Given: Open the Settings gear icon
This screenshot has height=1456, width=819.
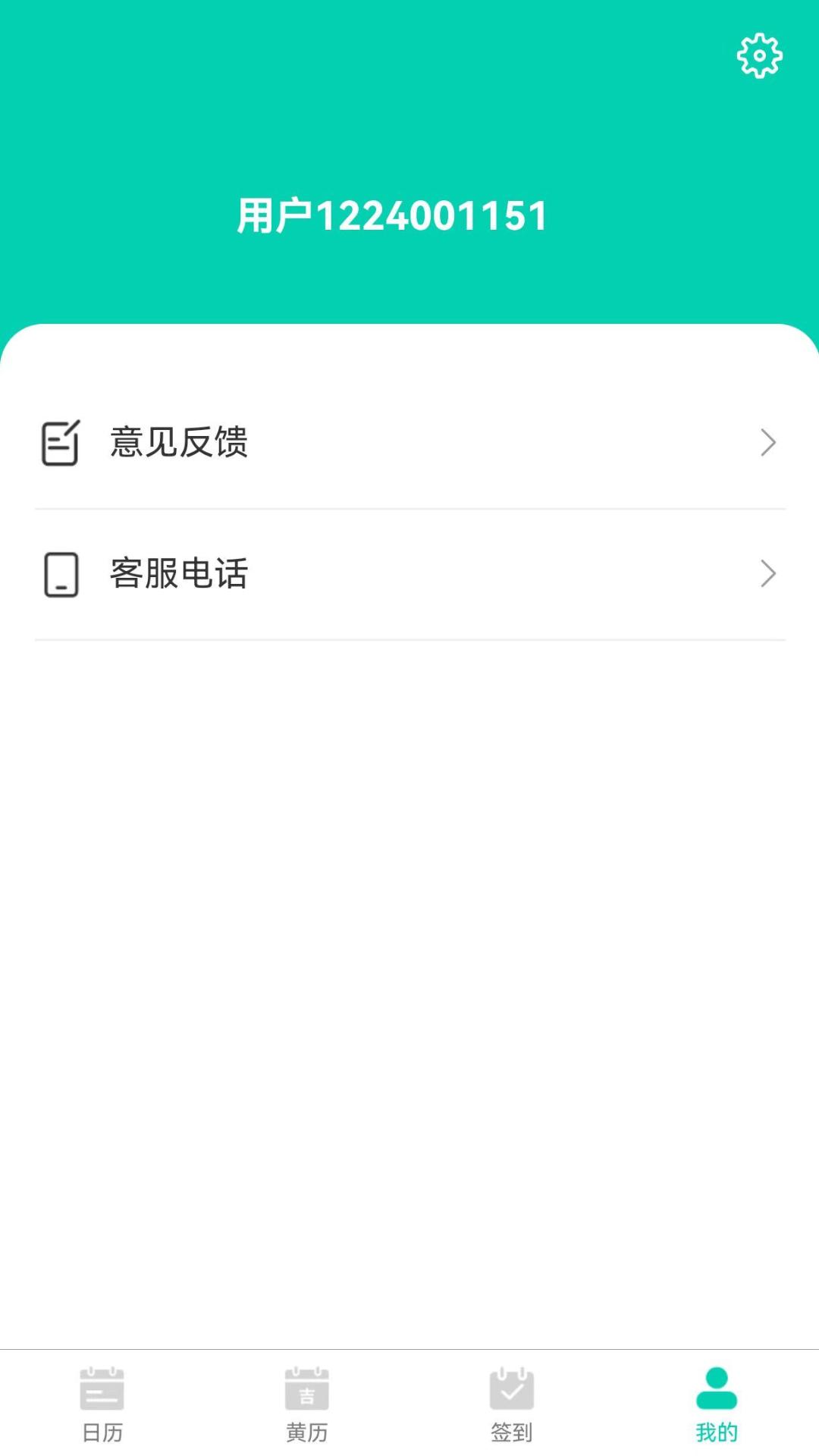Looking at the screenshot, I should tap(759, 55).
